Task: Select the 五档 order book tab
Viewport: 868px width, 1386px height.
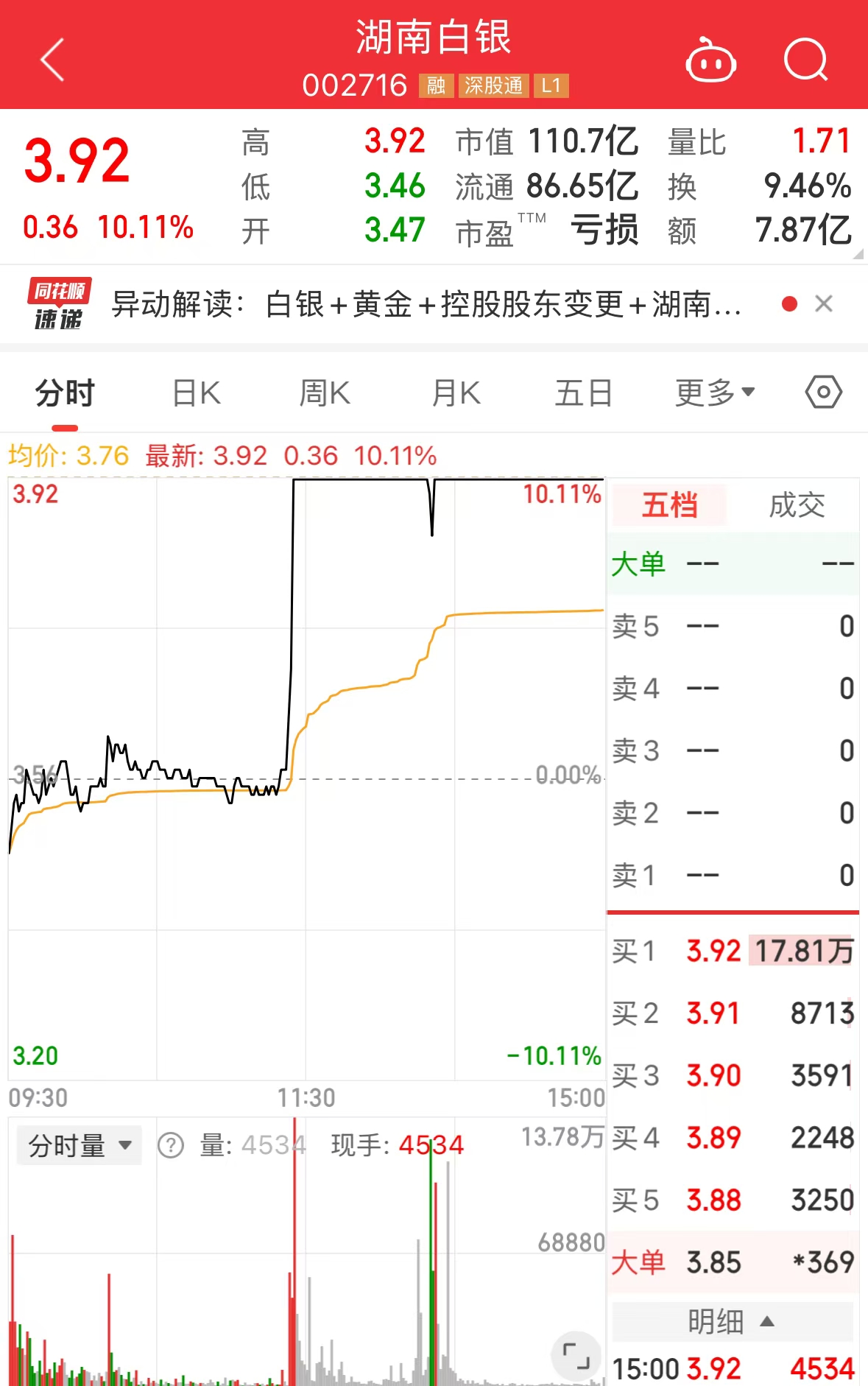Action: pyautogui.click(x=669, y=506)
